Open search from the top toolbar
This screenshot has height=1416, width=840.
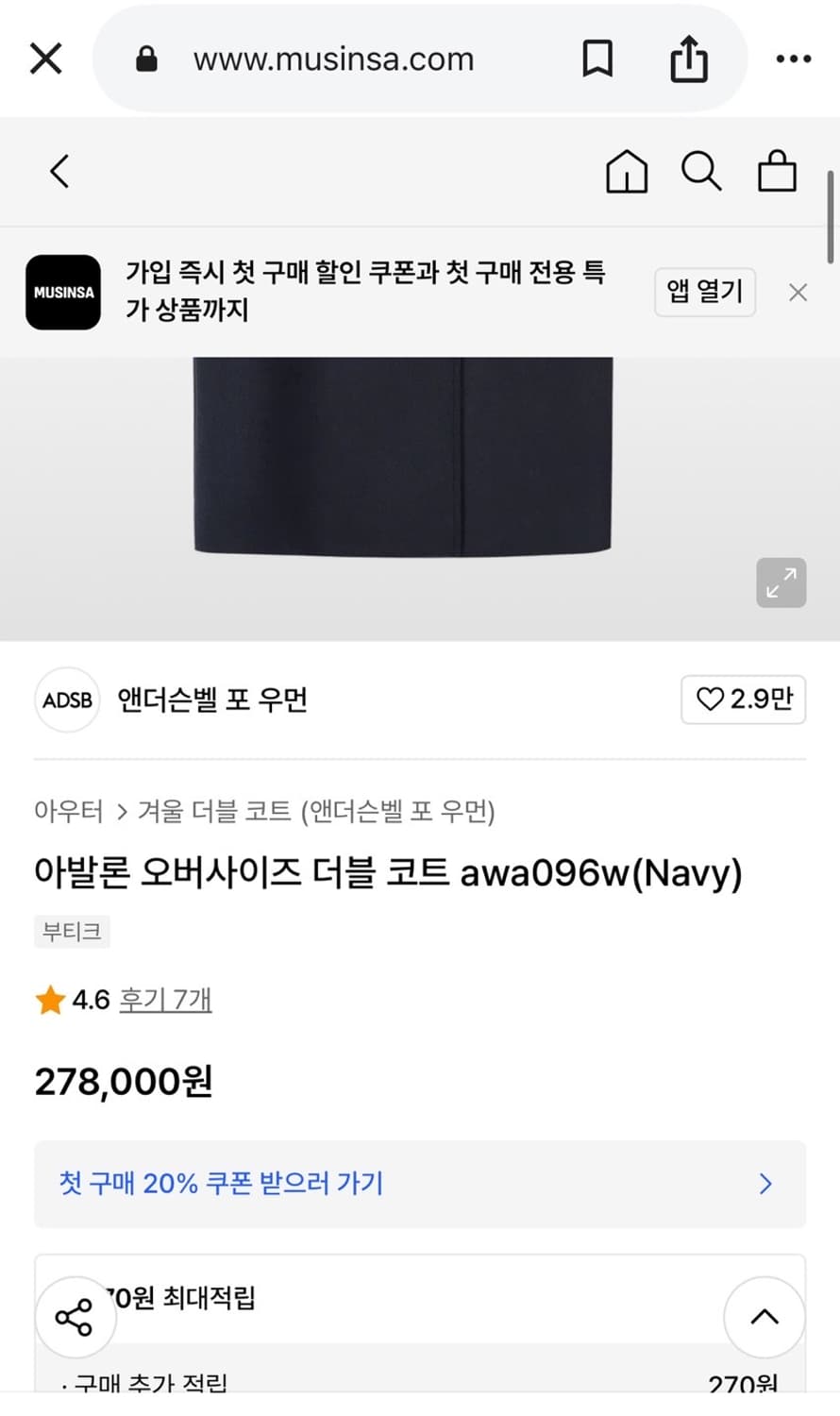coord(701,172)
